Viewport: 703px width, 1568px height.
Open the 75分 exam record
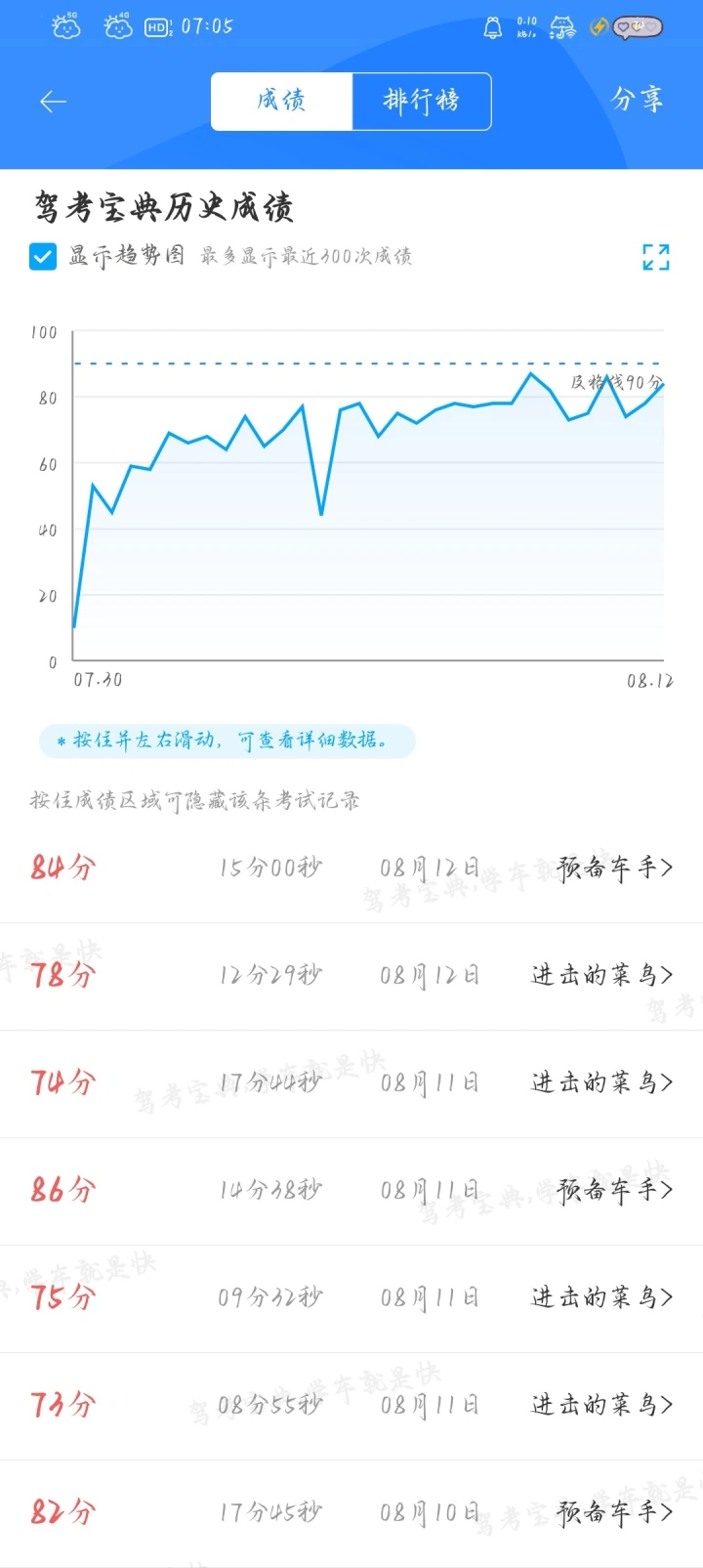[351, 1298]
